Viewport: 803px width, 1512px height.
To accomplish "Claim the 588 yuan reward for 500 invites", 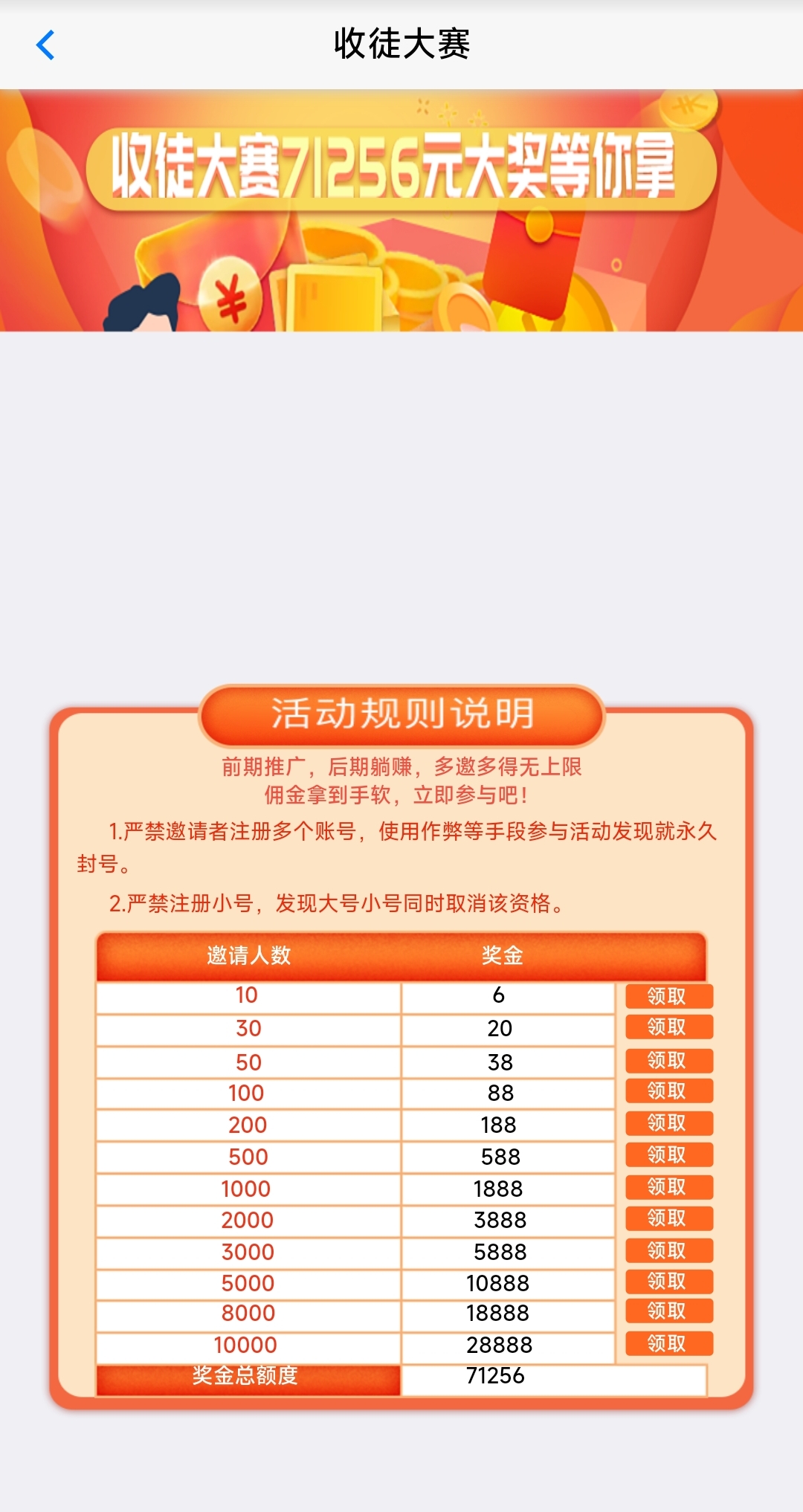I will (668, 1154).
